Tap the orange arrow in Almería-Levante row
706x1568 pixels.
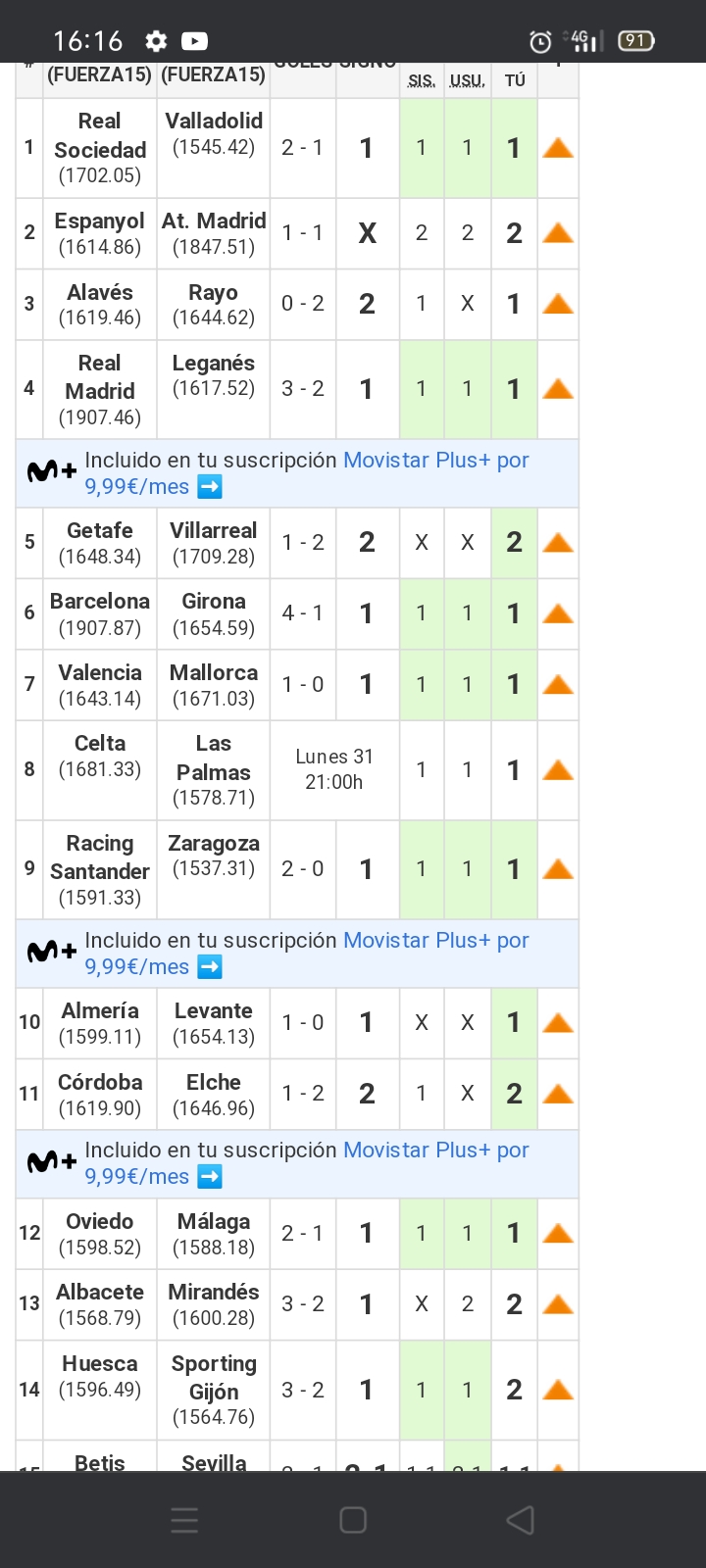pos(557,1024)
